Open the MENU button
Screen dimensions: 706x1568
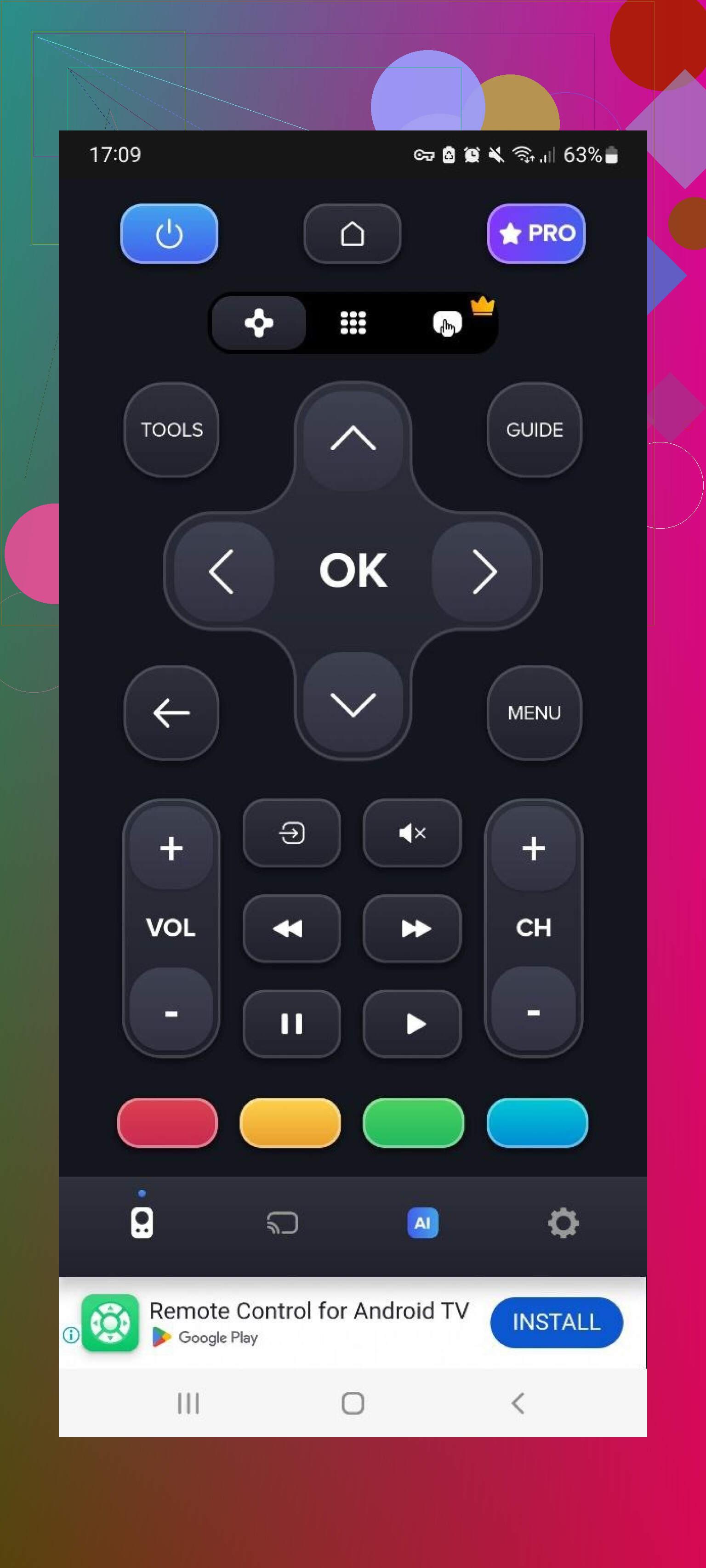[x=534, y=713]
